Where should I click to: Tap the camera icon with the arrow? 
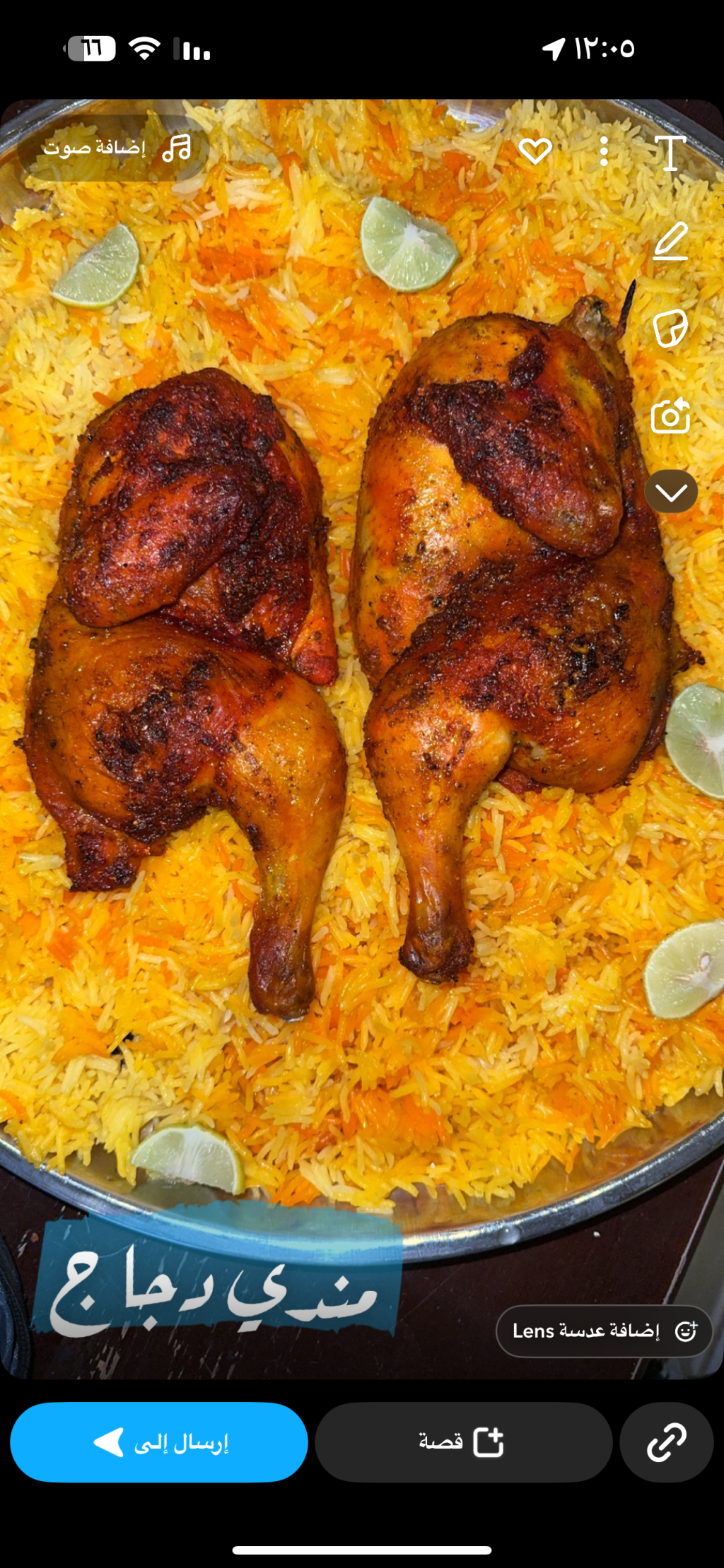(x=670, y=415)
